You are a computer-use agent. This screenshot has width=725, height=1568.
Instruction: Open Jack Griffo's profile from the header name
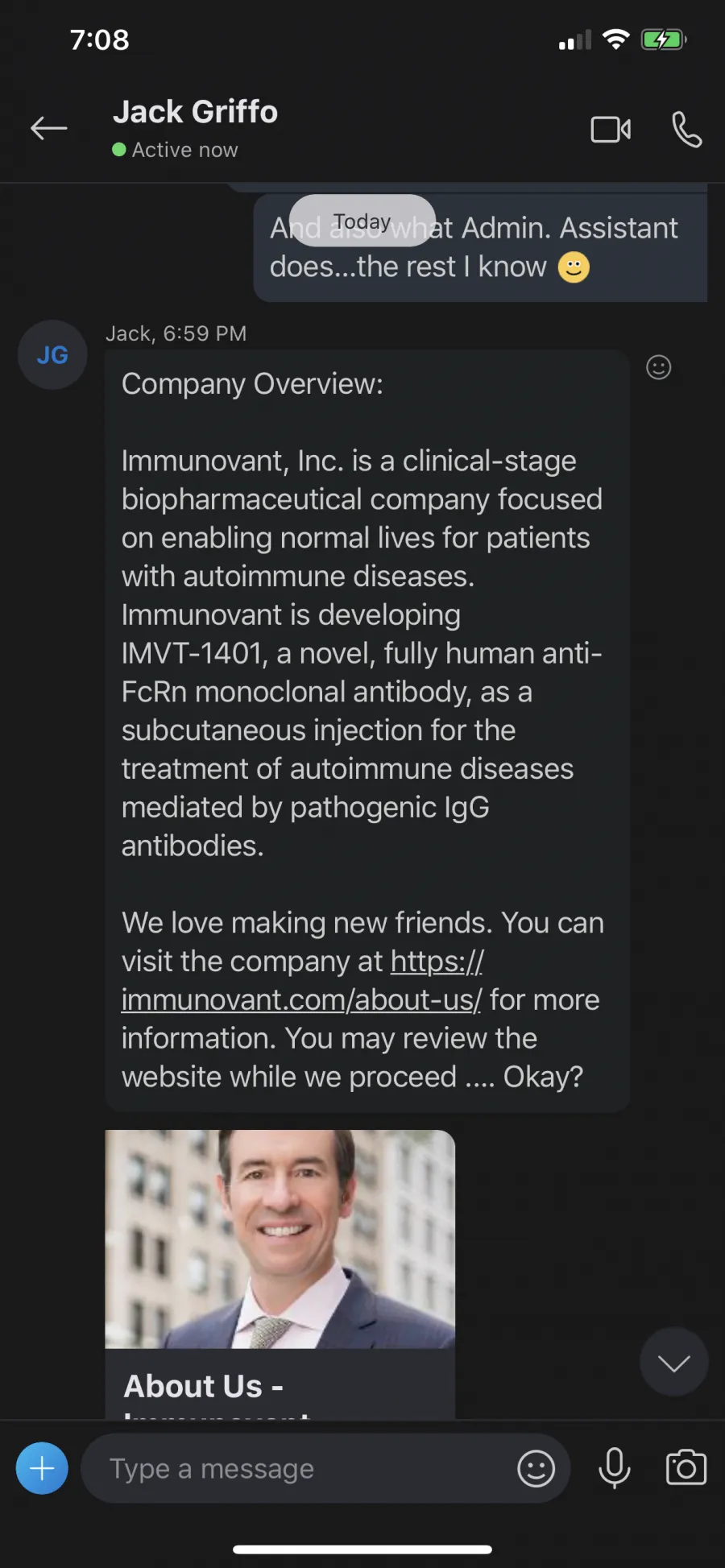pyautogui.click(x=195, y=112)
